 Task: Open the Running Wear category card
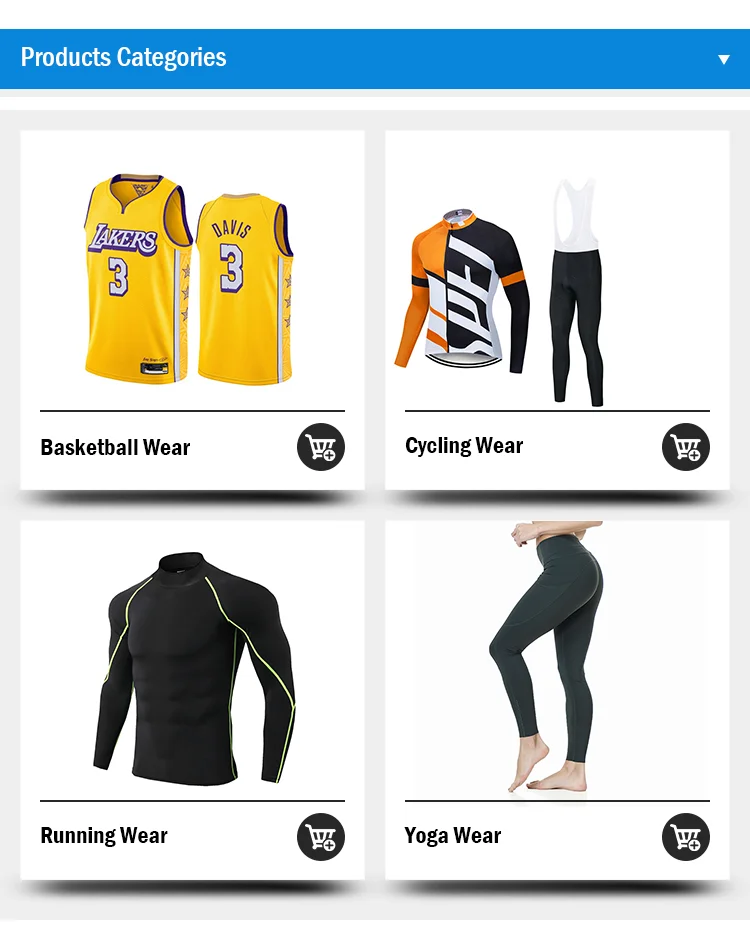[192, 700]
